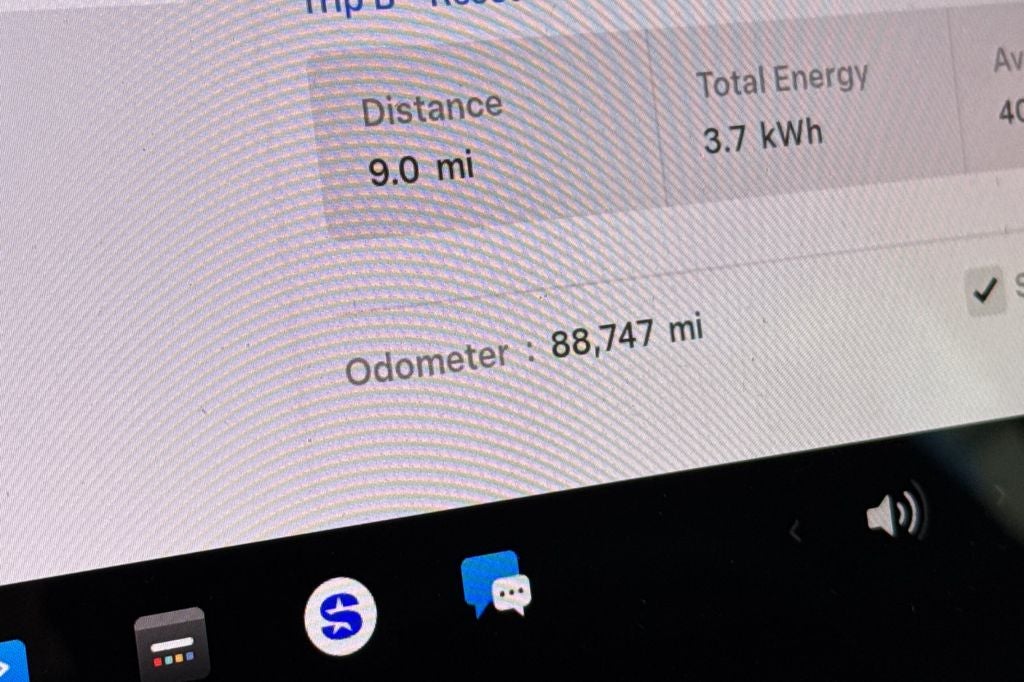
Task: Open the messages app in dock
Action: pyautogui.click(x=496, y=585)
